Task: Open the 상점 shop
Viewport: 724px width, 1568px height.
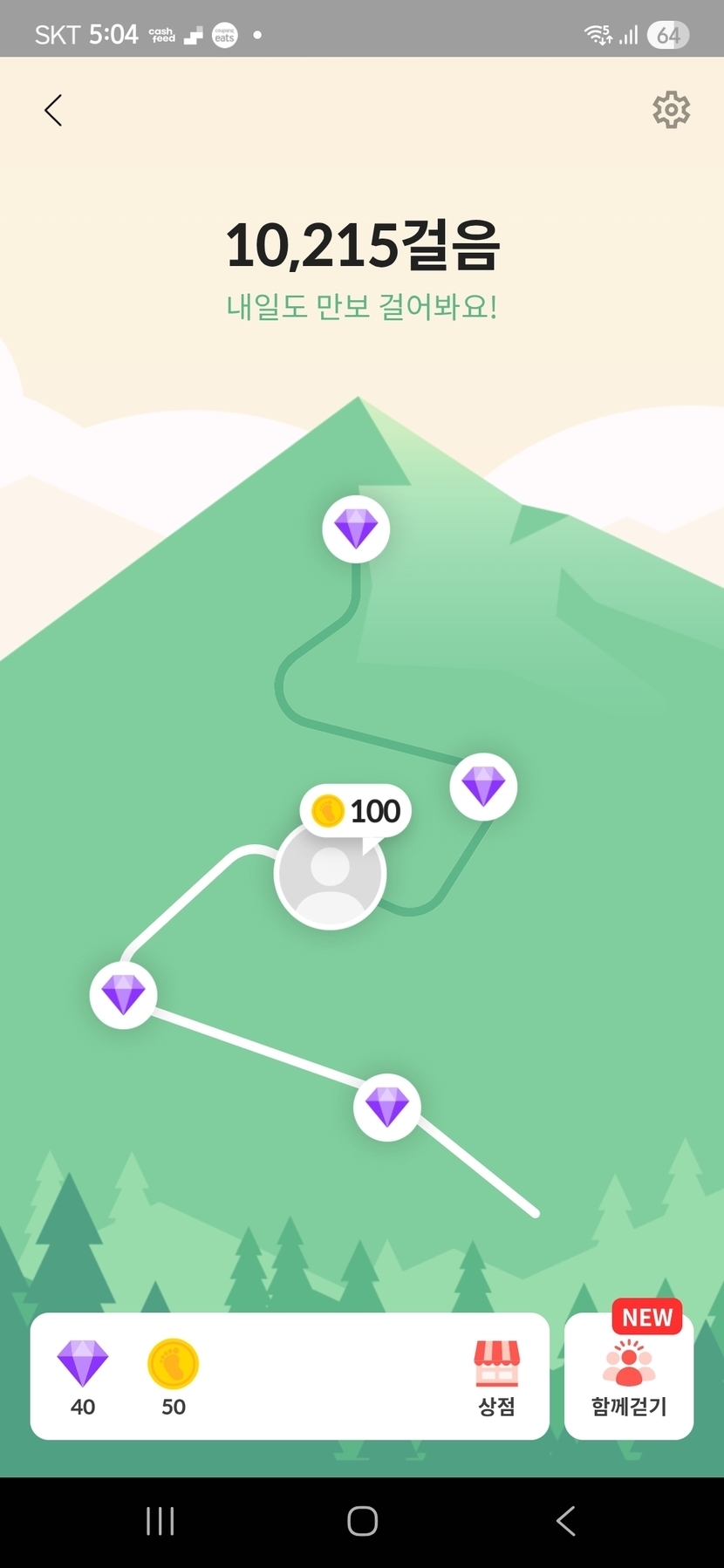Action: tap(496, 1378)
